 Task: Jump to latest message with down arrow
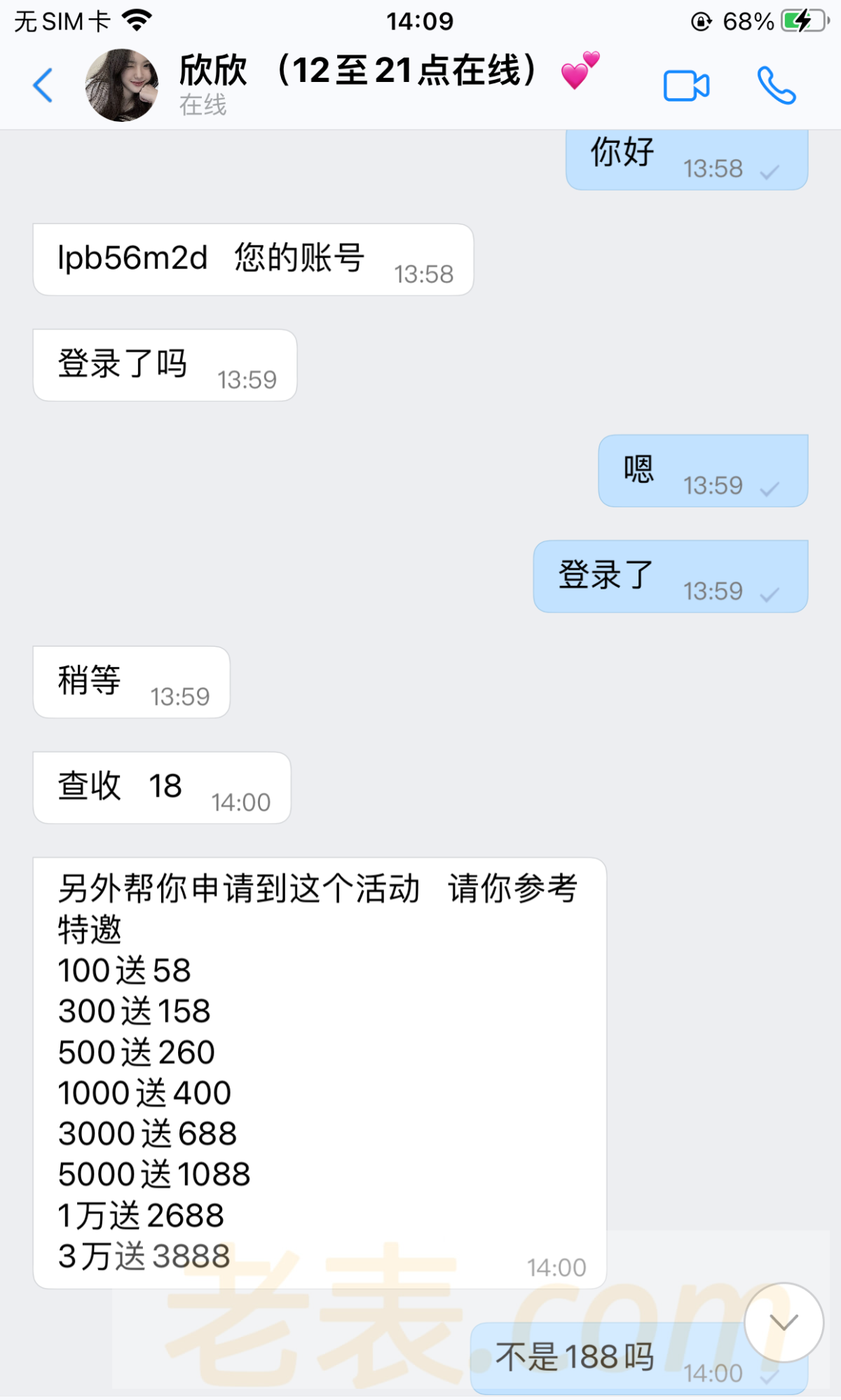tap(784, 1322)
